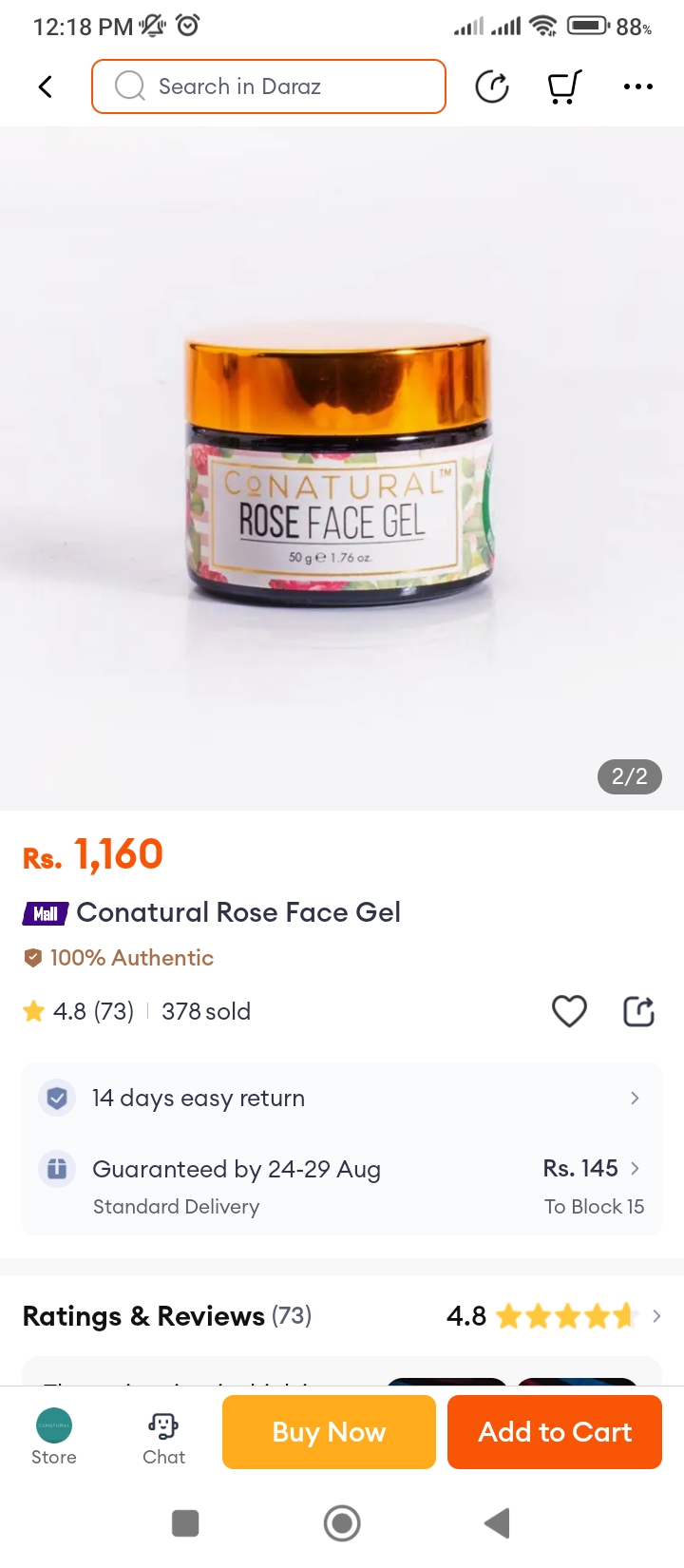The height and width of the screenshot is (1568, 684).
Task: Visit the seller's Store
Action: 54,1434
